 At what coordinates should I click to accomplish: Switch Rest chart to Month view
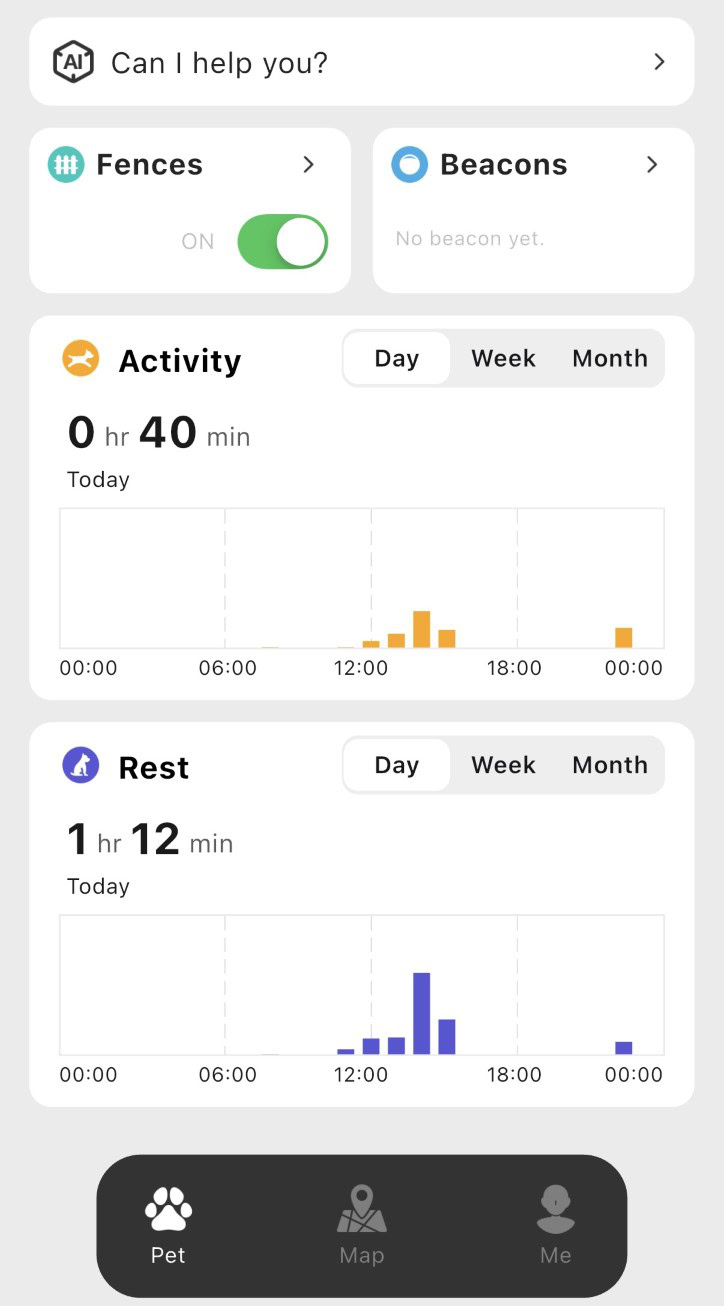point(610,765)
